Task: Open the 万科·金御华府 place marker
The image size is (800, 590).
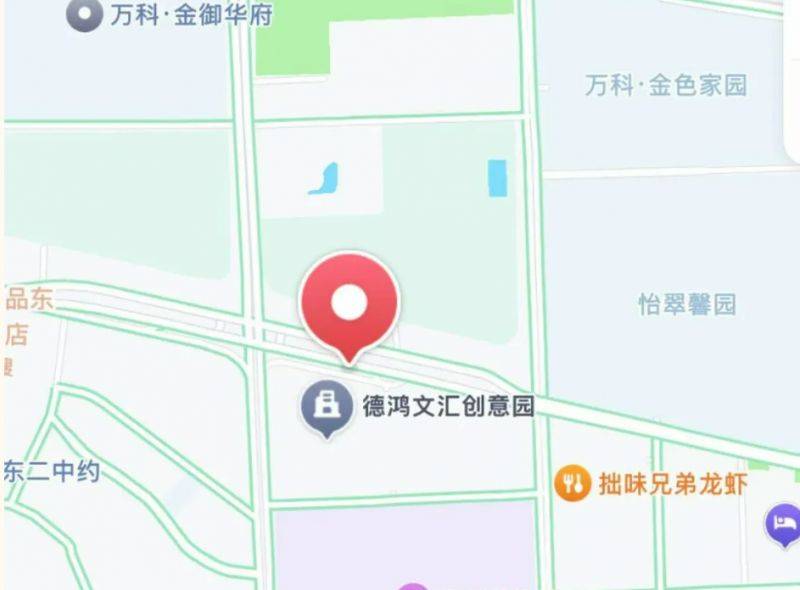Action: pyautogui.click(x=85, y=15)
